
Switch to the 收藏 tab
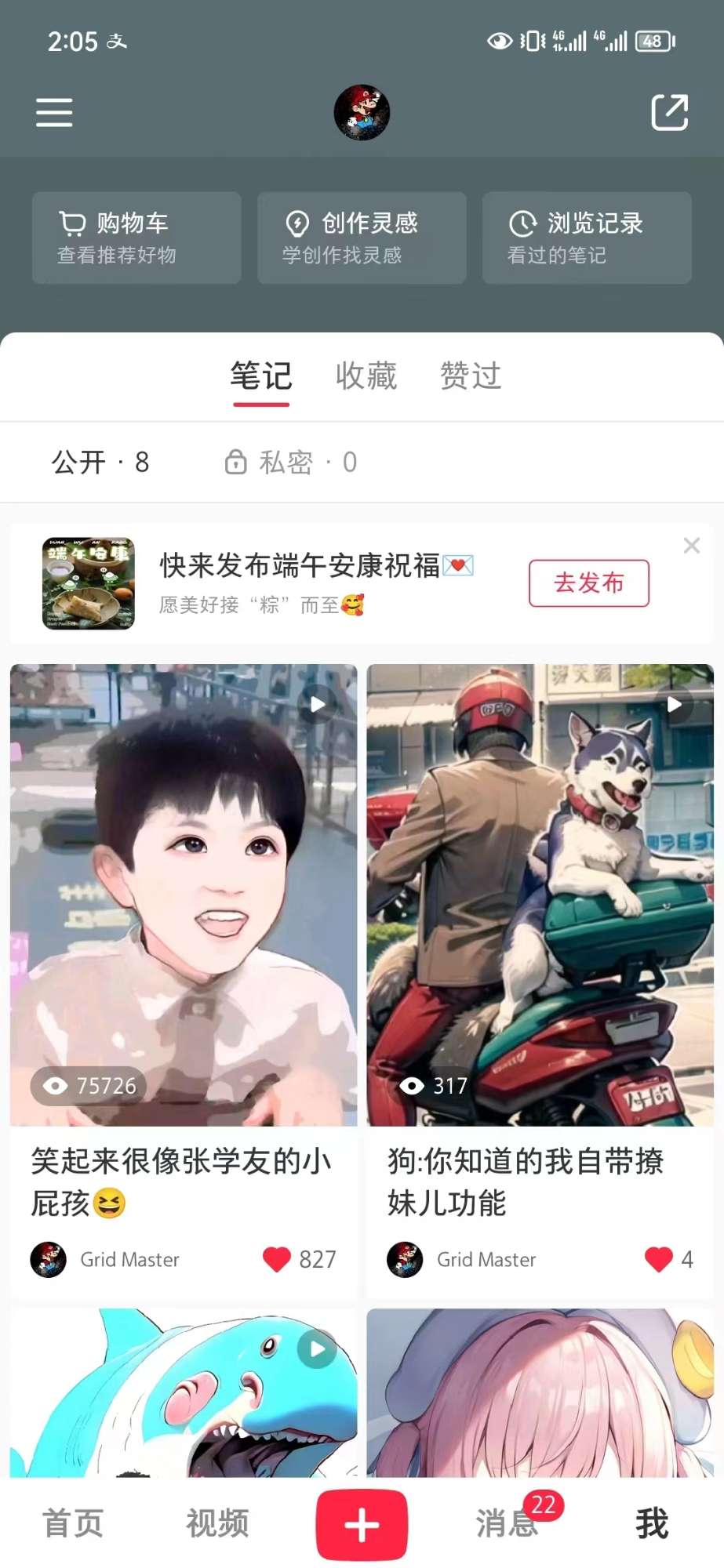pos(366,376)
